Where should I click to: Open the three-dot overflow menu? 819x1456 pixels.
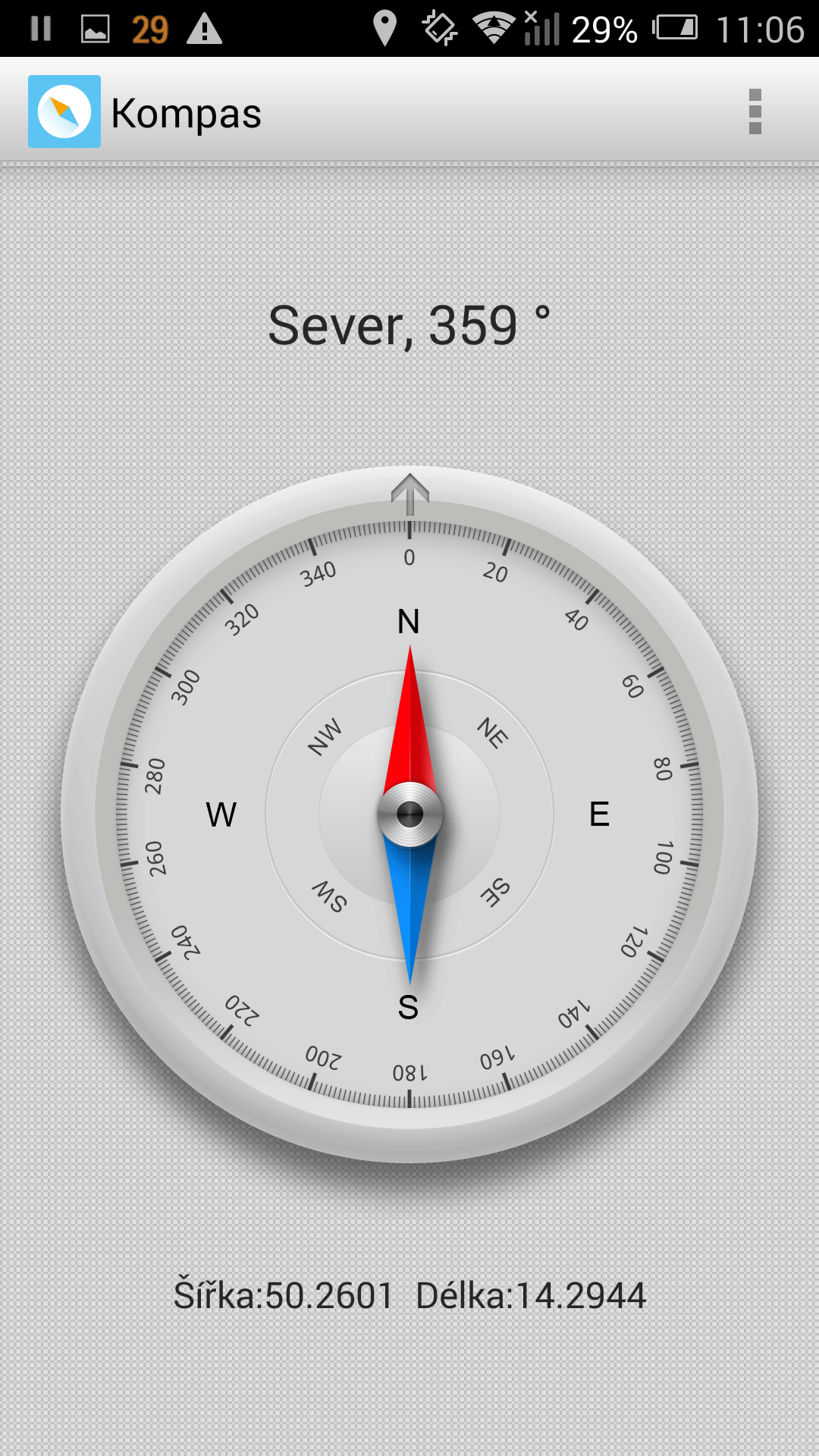tap(755, 111)
